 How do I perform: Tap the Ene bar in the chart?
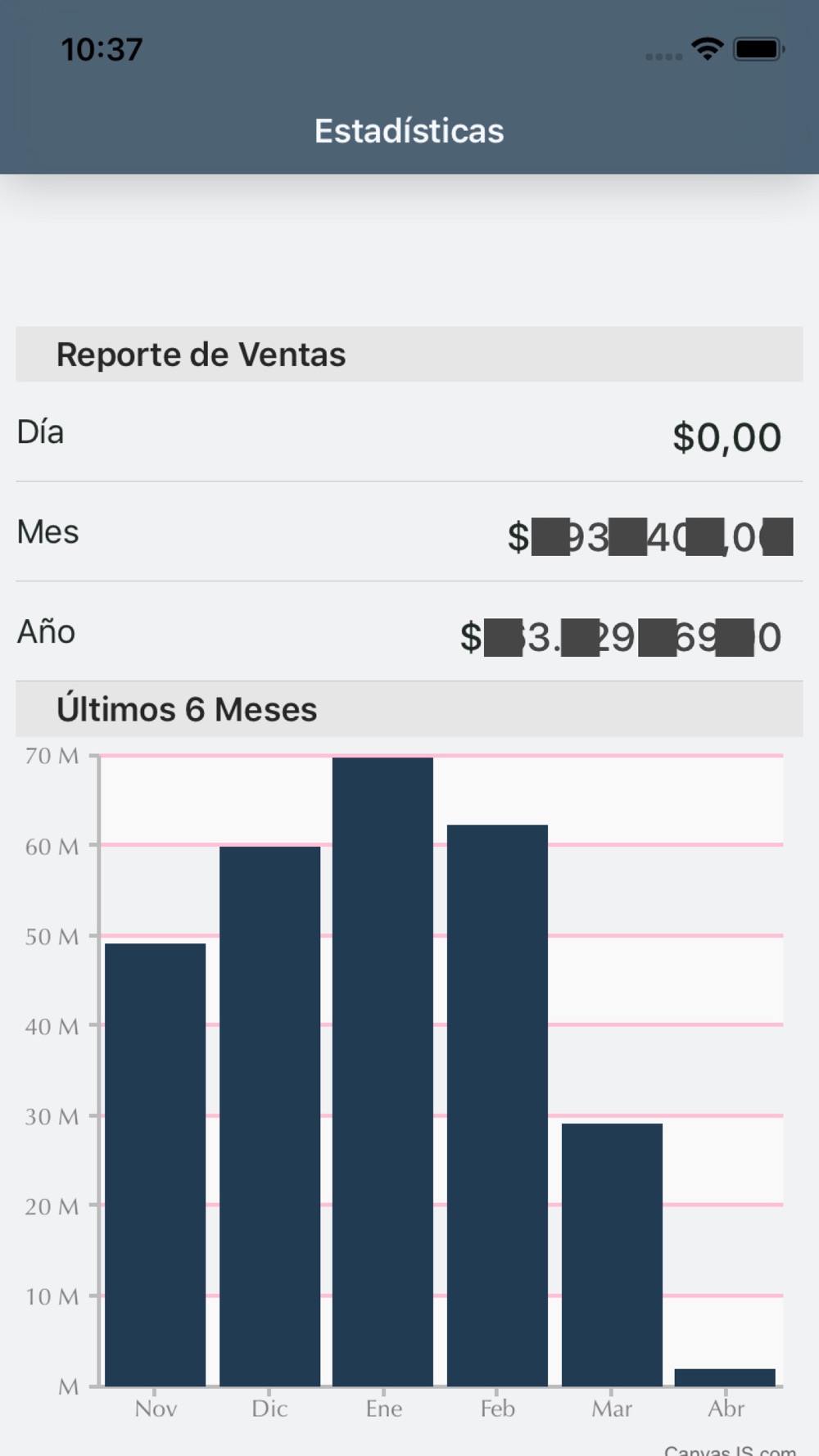click(382, 1072)
